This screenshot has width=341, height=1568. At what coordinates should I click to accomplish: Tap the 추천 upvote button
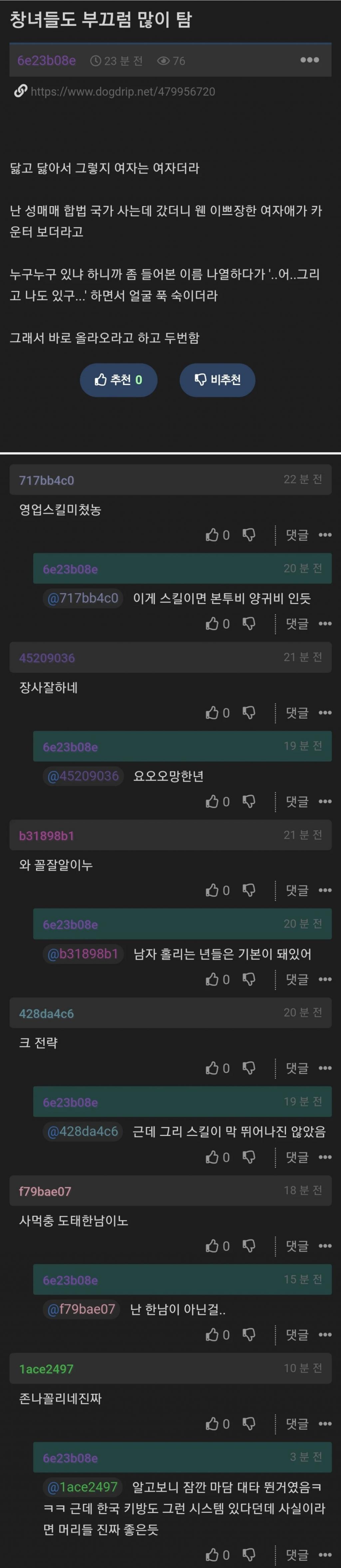tap(119, 380)
